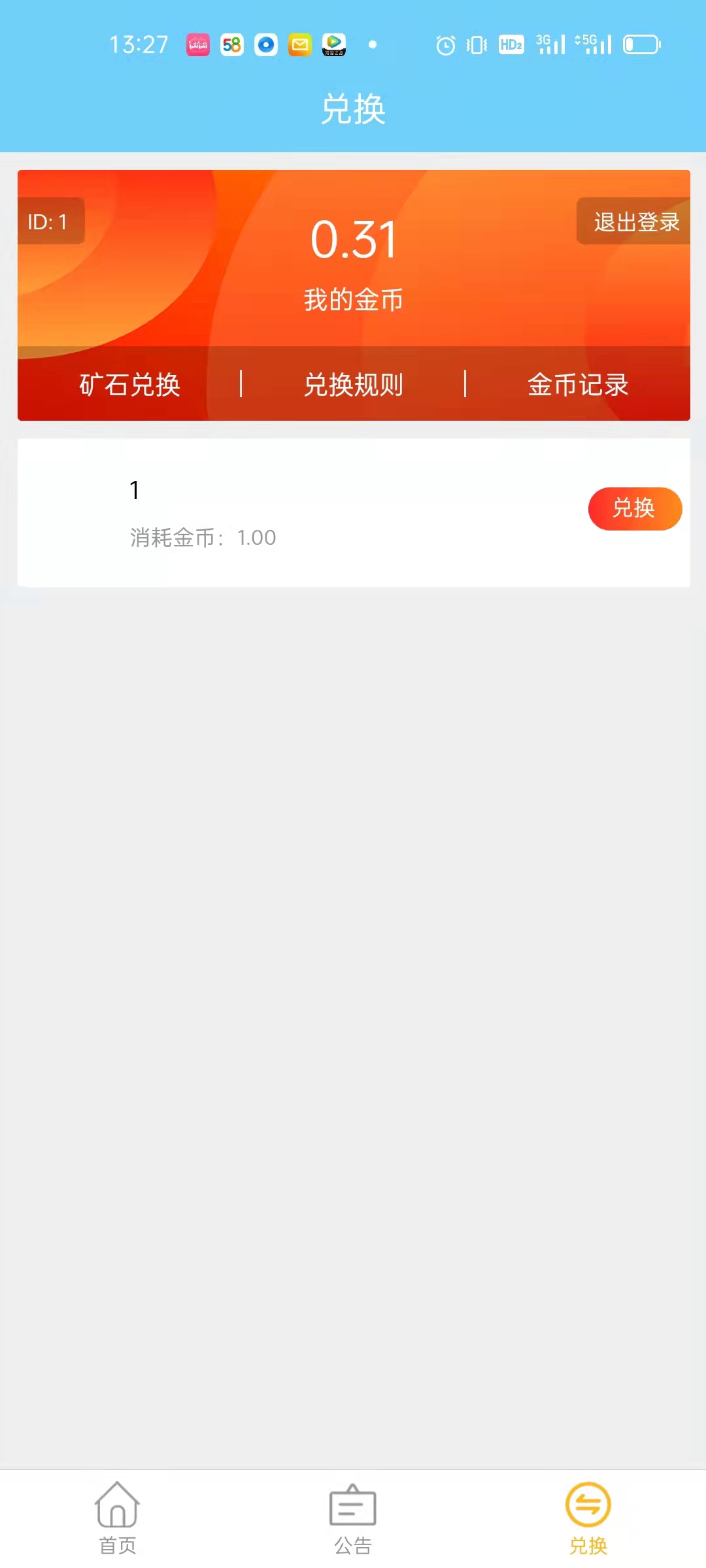Open the 兑换规则 section
Image resolution: width=706 pixels, height=1568 pixels.
(x=354, y=385)
